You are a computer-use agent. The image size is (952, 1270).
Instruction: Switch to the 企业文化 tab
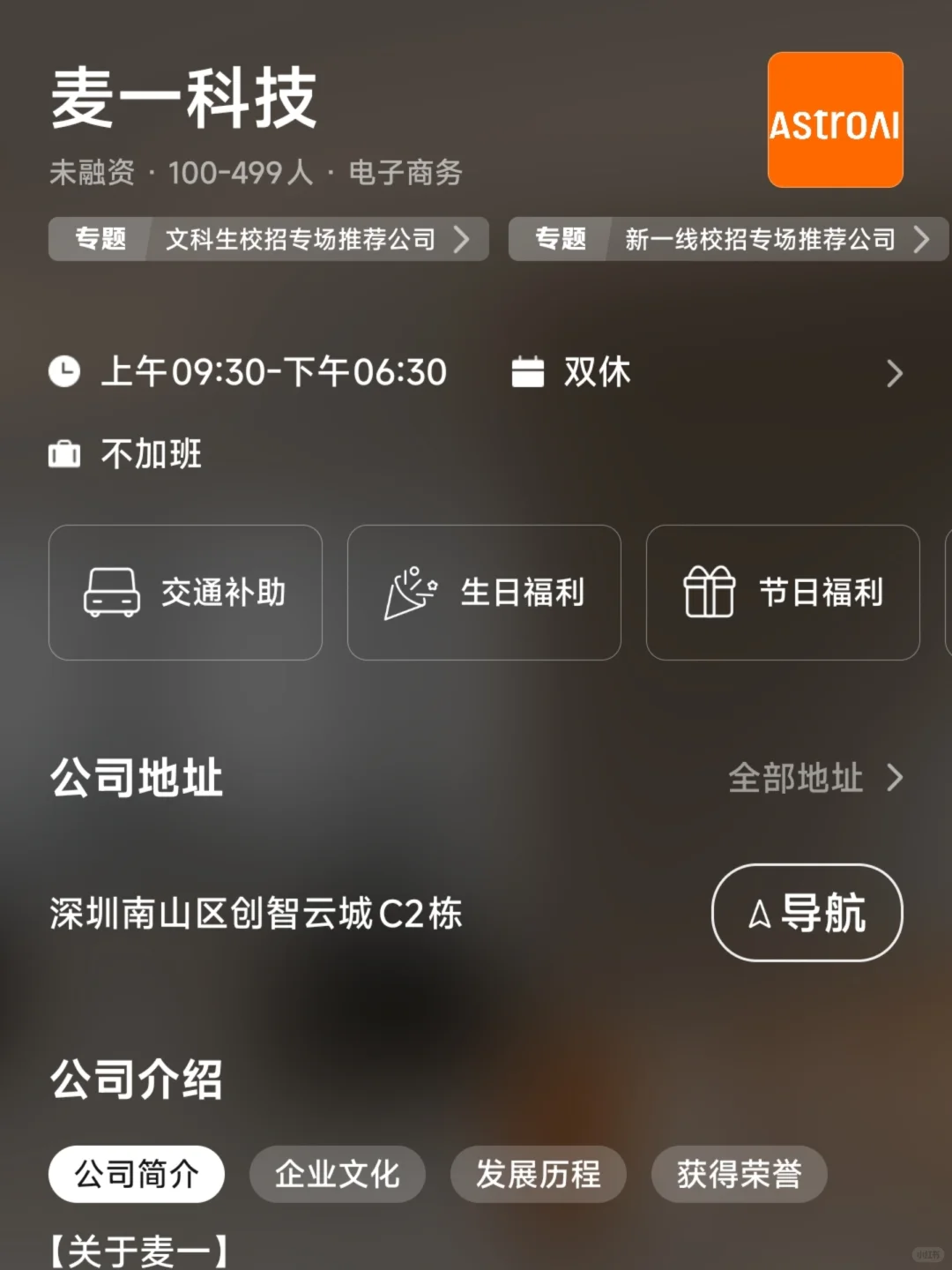point(338,1174)
